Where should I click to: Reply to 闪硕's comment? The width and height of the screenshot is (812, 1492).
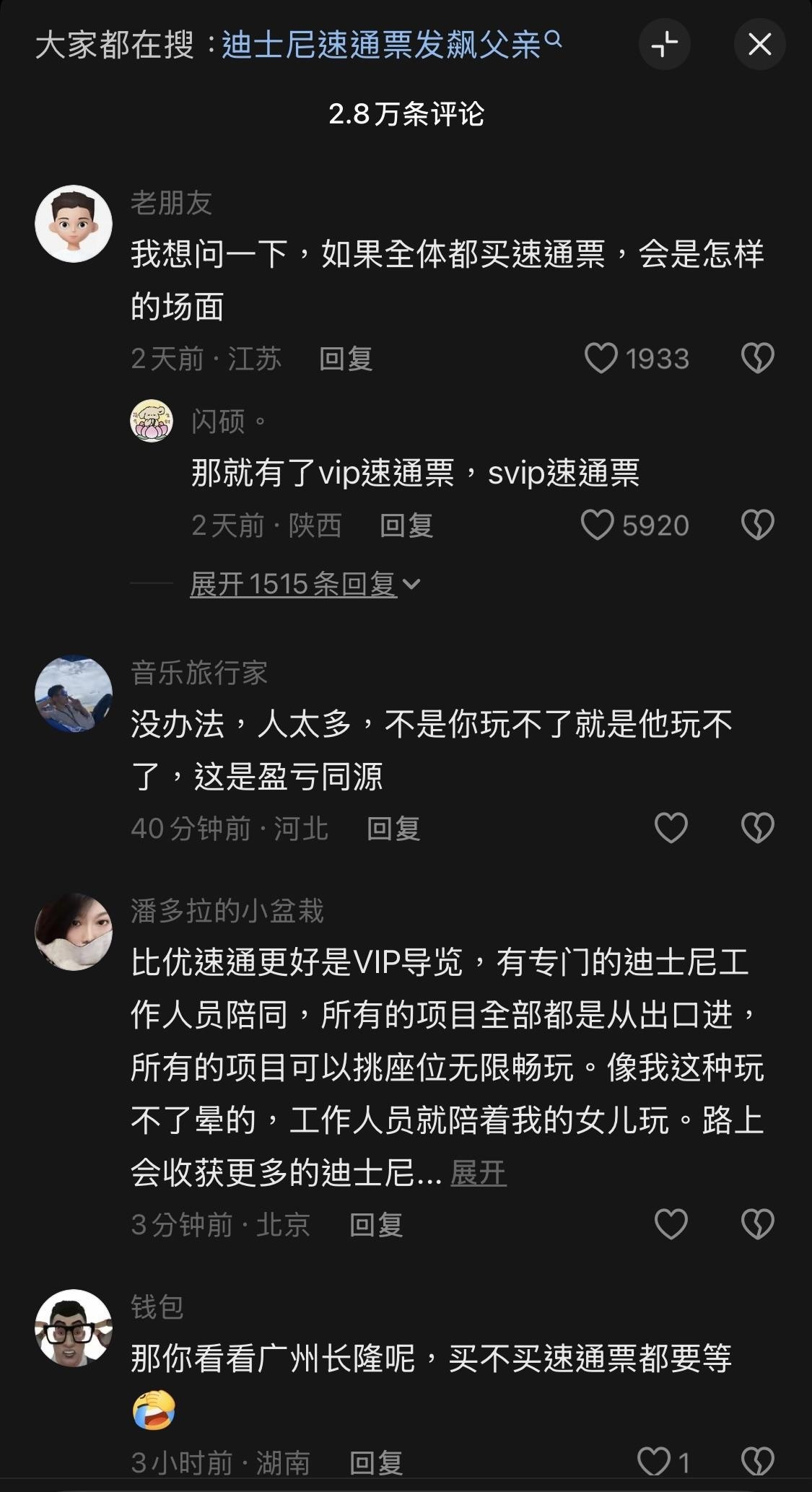click(406, 525)
